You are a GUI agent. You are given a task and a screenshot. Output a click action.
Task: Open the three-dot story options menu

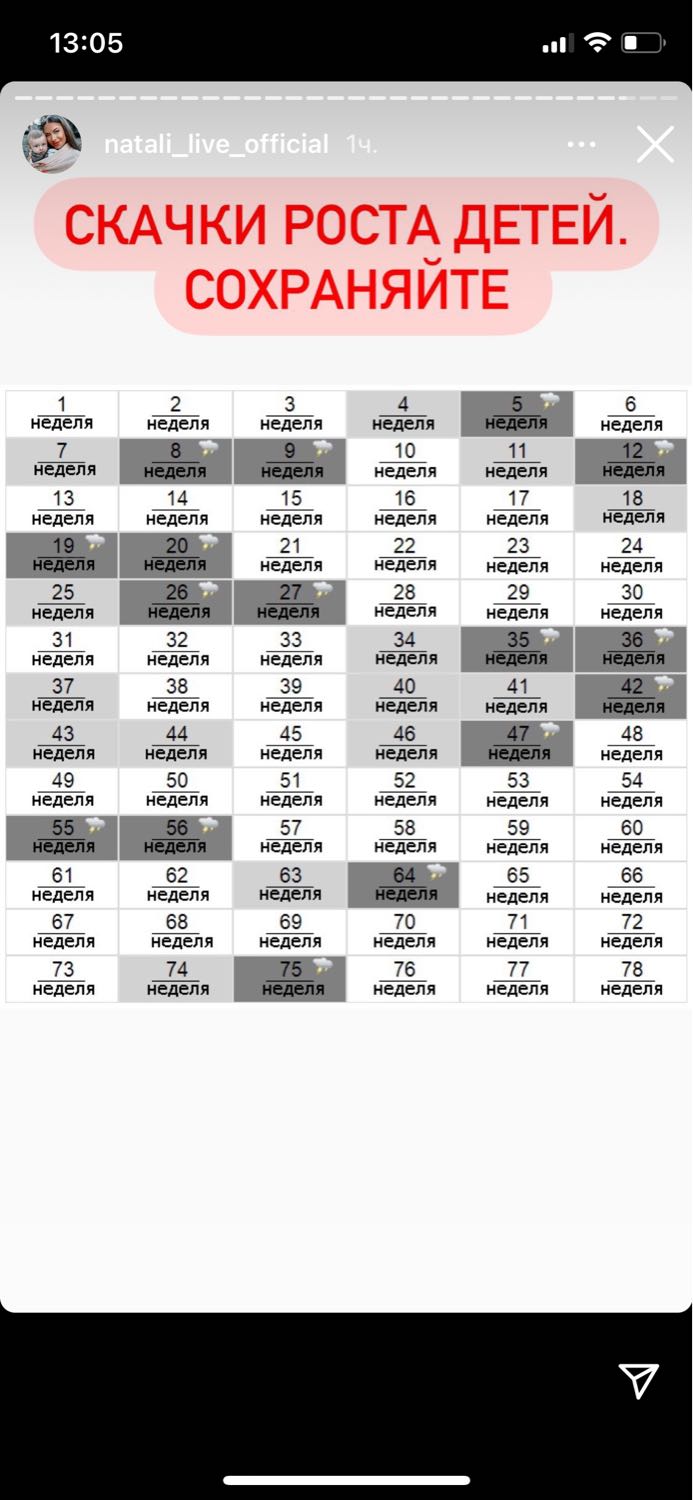coord(581,145)
